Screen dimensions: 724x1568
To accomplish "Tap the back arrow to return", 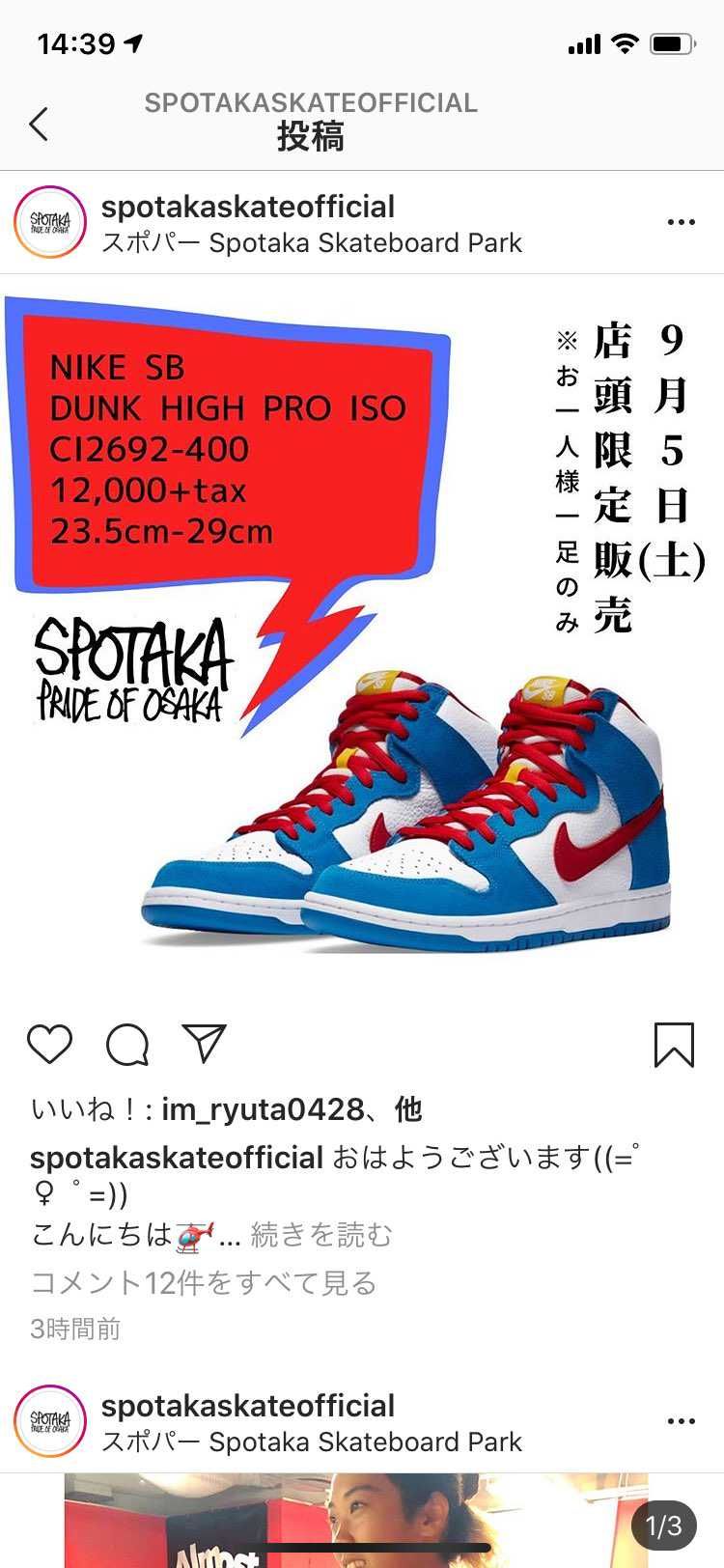I will pos(39,126).
